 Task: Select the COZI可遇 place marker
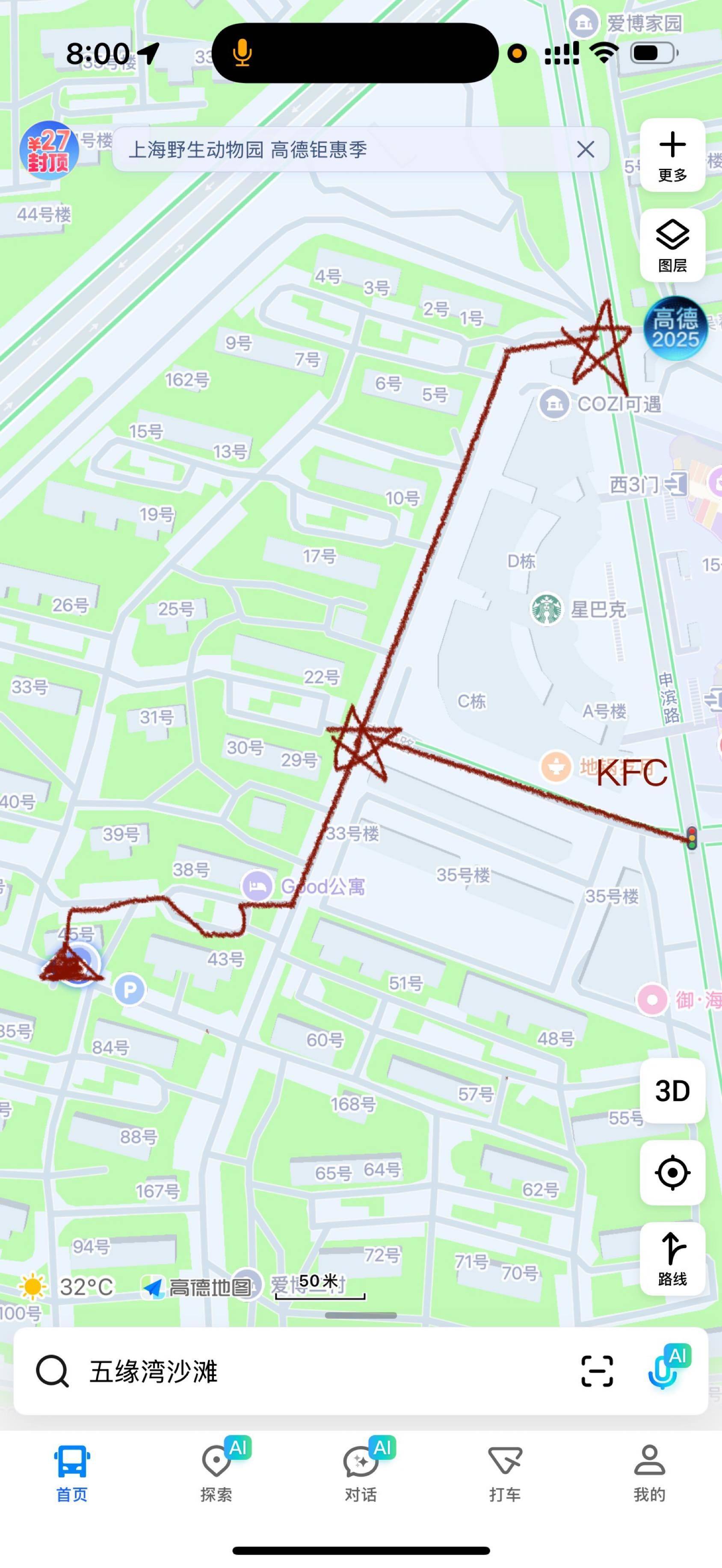tap(600, 403)
